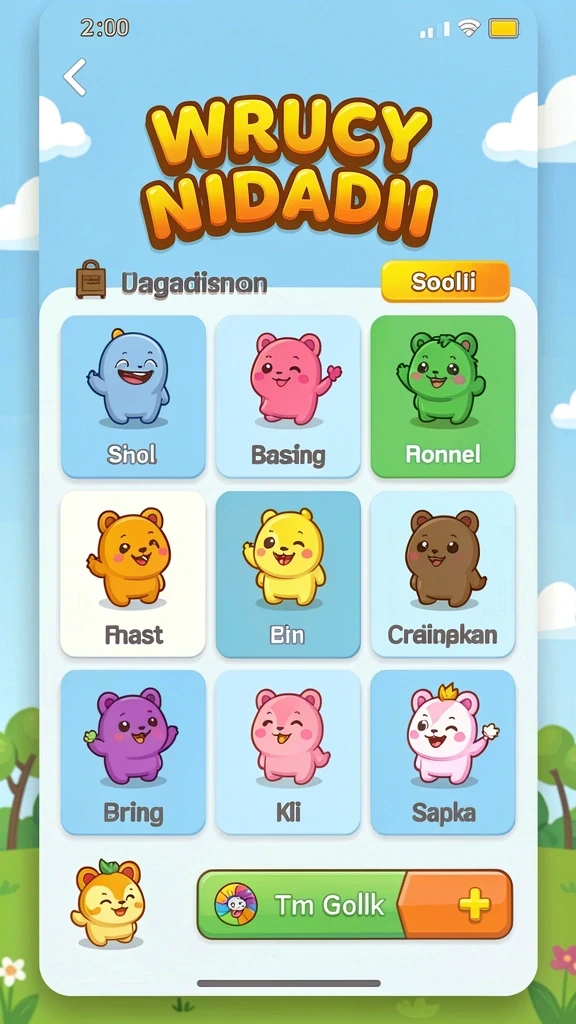This screenshot has width=576, height=1024.
Task: Tap the green Tm Gollk button
Action: pyautogui.click(x=301, y=904)
